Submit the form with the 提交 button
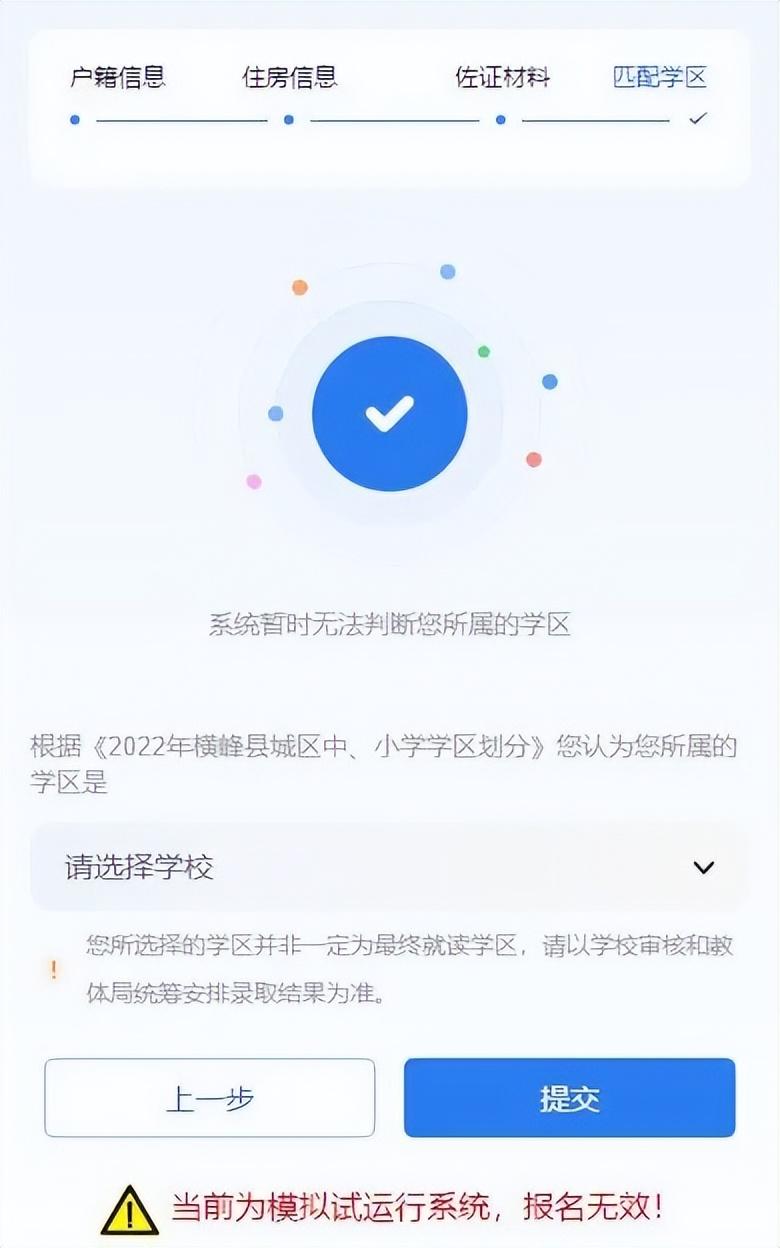This screenshot has width=780, height=1248. [569, 1098]
